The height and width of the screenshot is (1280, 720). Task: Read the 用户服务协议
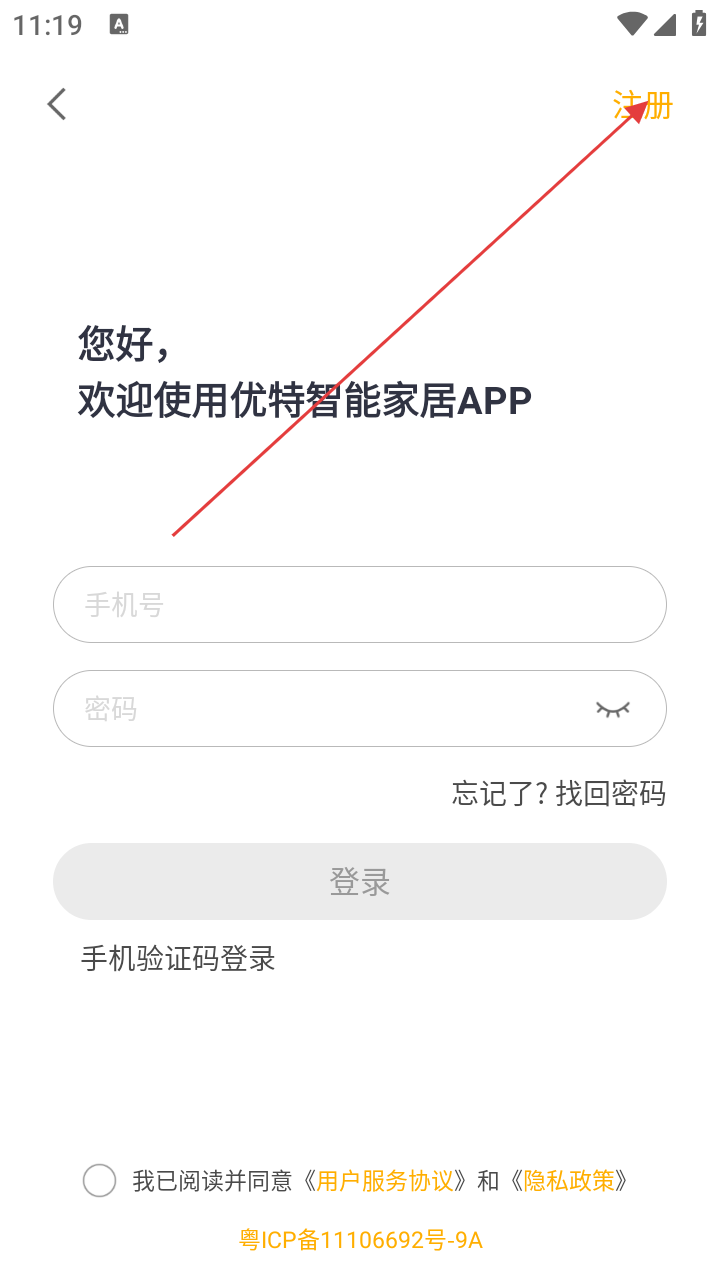385,1181
